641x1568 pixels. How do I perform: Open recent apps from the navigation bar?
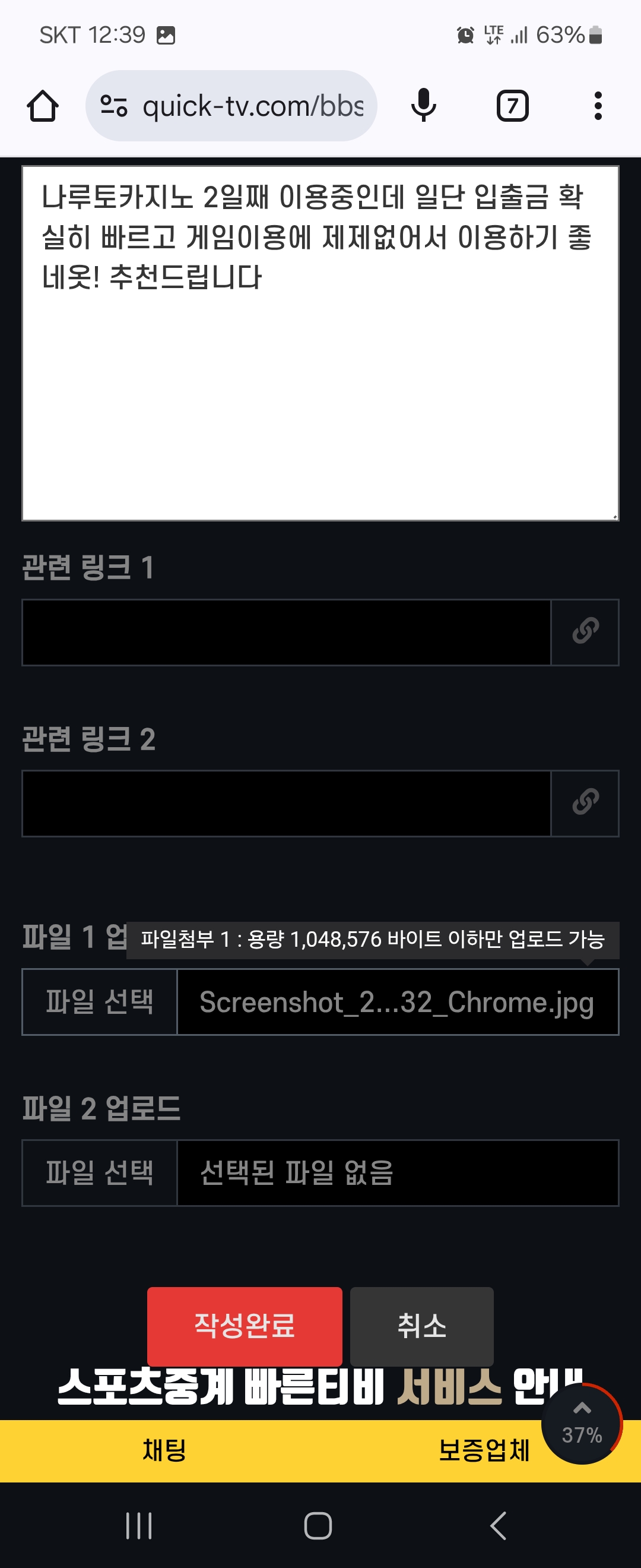click(139, 1525)
